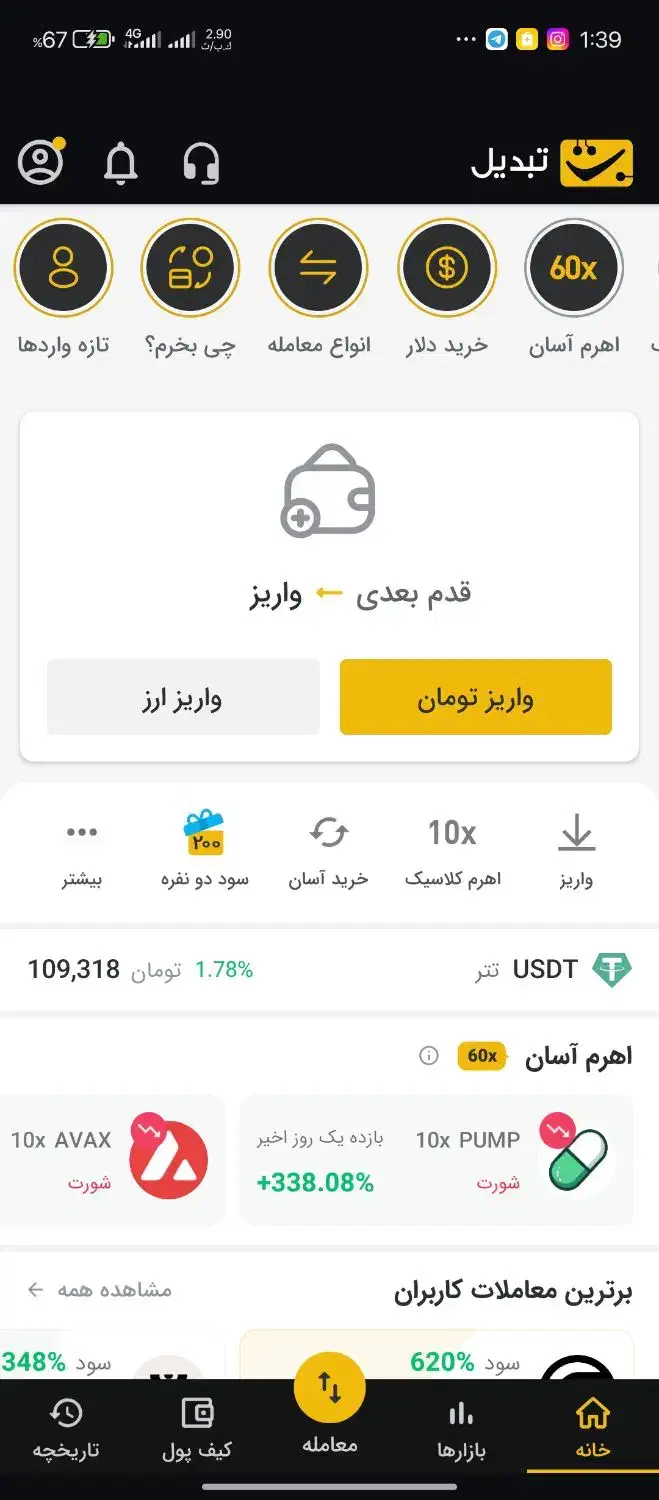This screenshot has width=659, height=1500.
Task: Tap the واریز تومان button
Action: pyautogui.click(x=475, y=697)
